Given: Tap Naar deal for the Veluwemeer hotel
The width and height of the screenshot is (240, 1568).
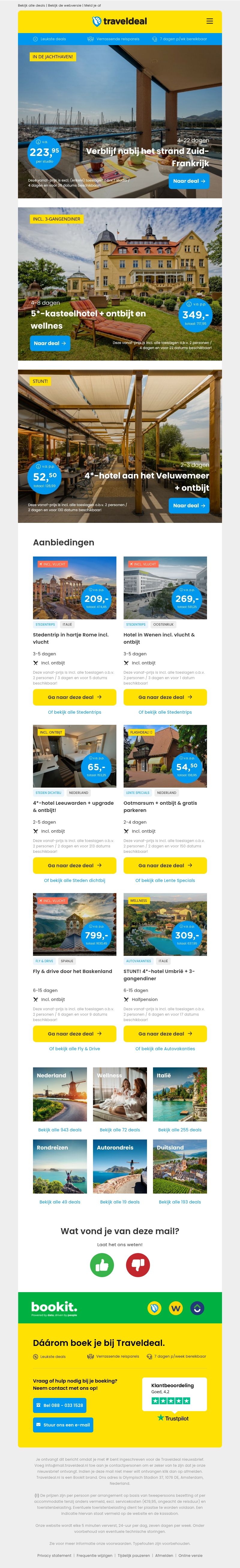Looking at the screenshot, I should point(189,505).
